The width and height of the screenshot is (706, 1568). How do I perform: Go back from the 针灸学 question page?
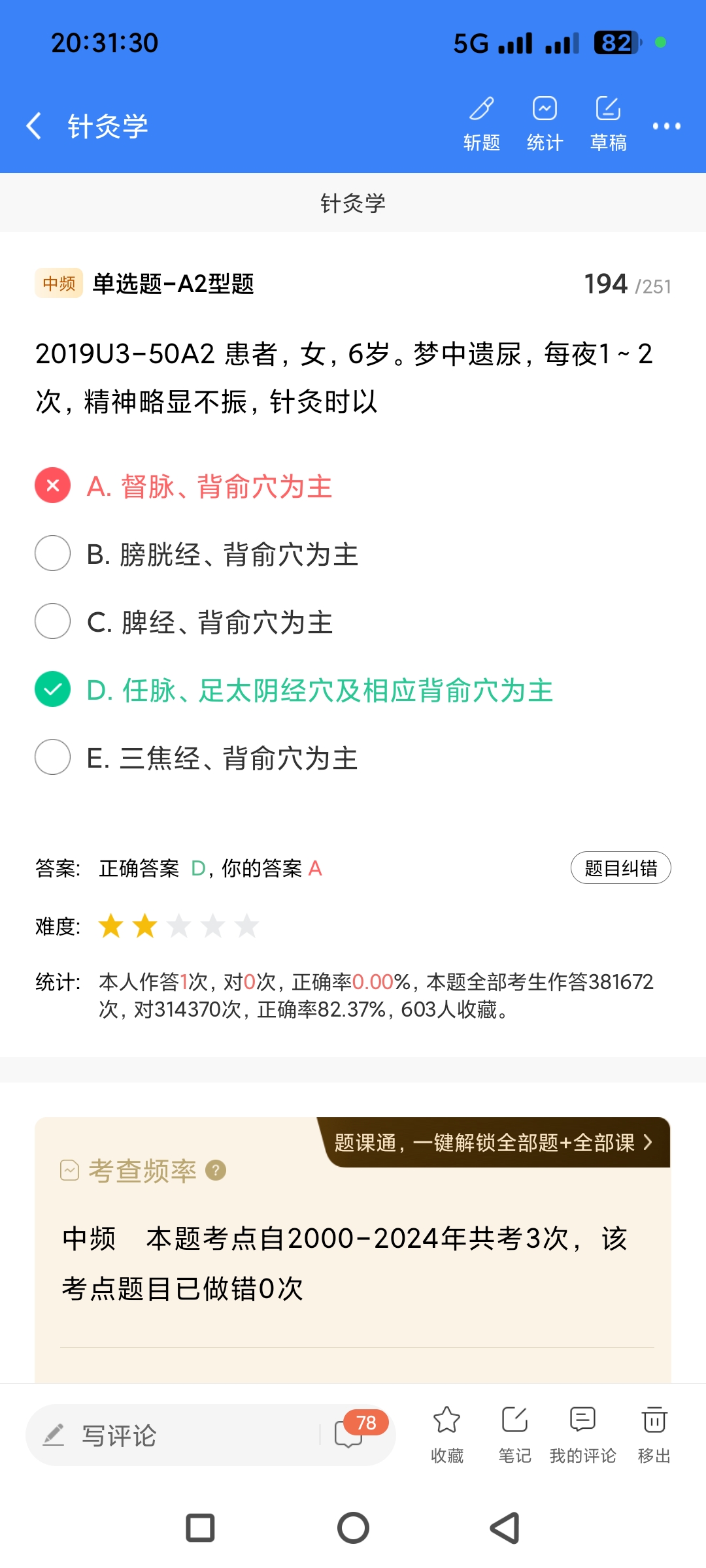[x=34, y=125]
